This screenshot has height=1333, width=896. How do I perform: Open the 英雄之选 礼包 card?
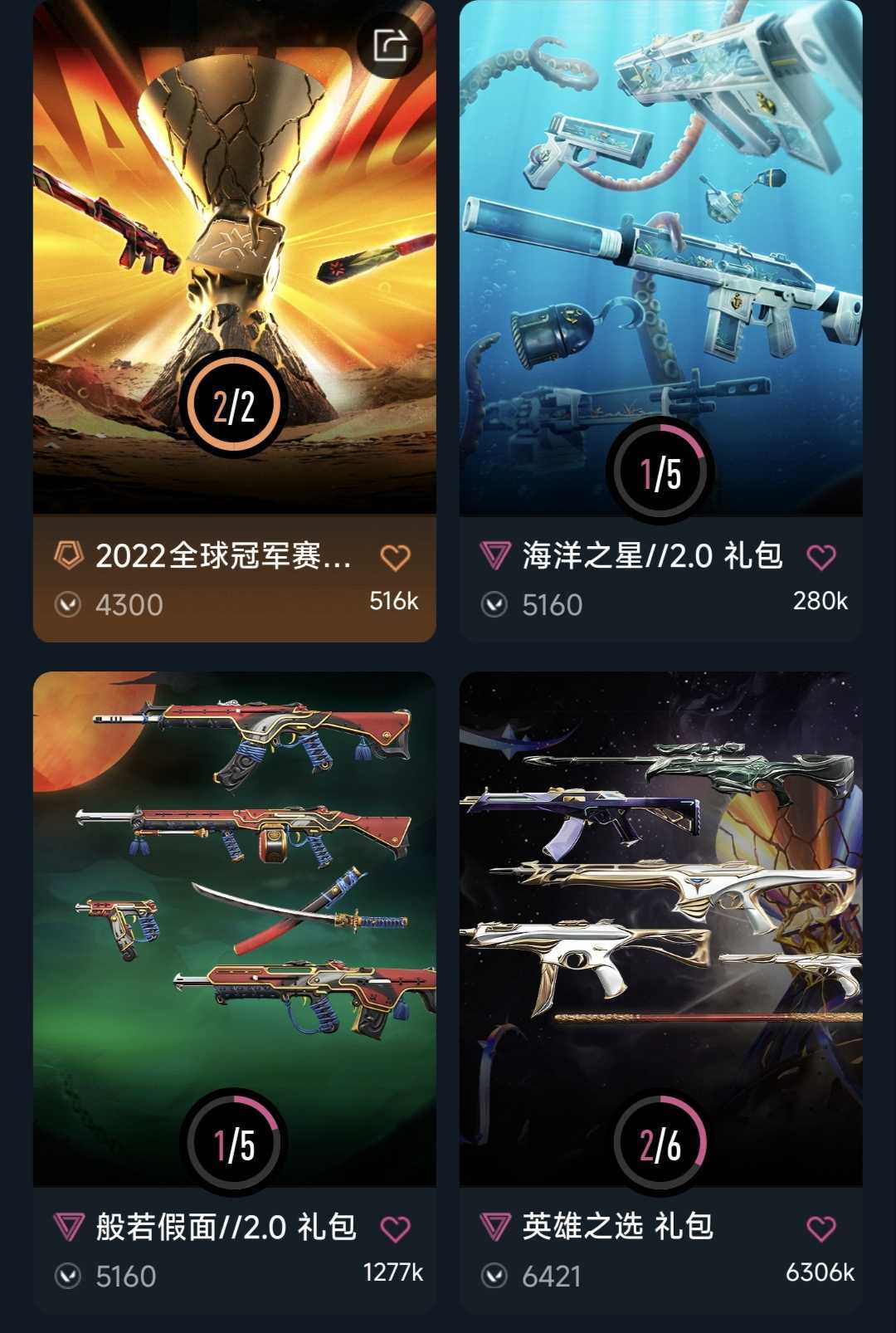[x=660, y=913]
